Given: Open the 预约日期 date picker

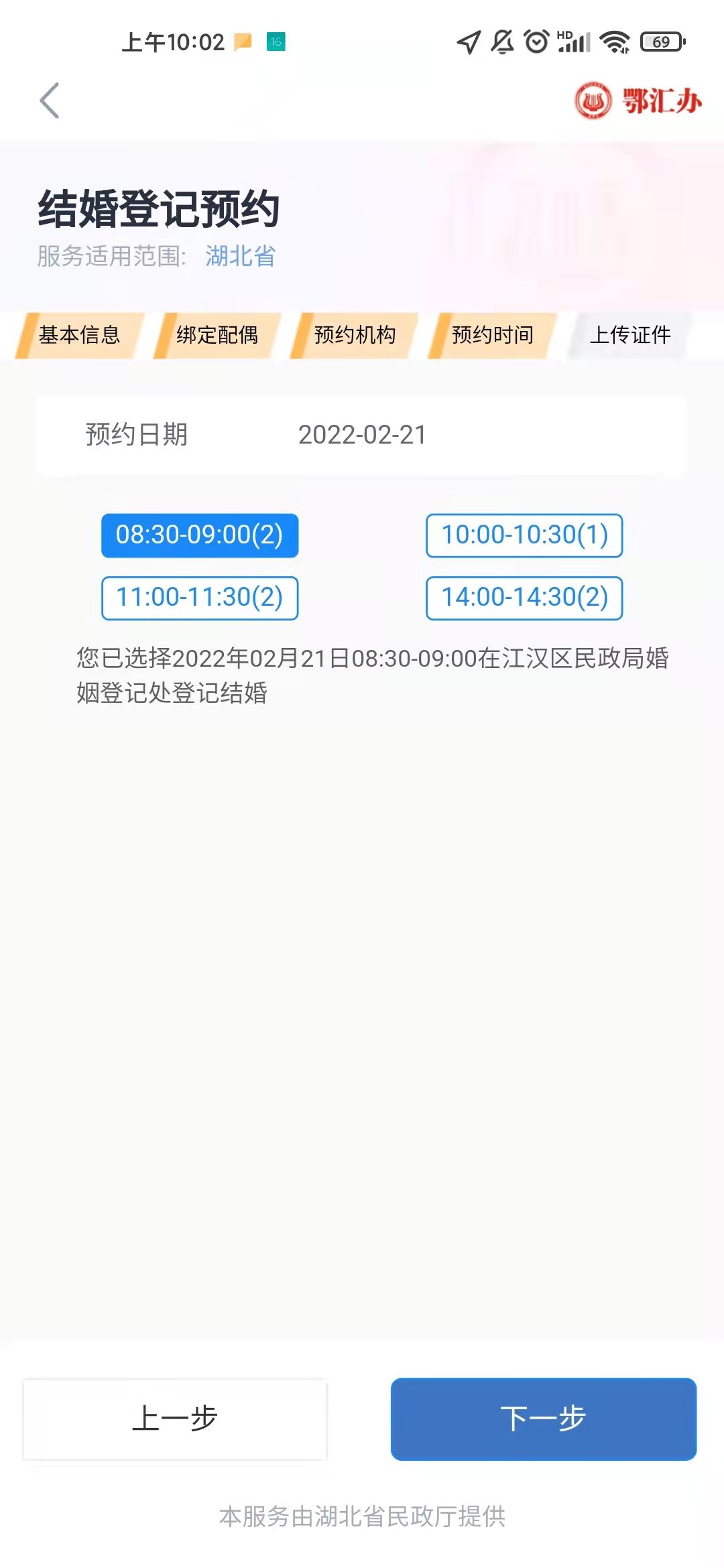Looking at the screenshot, I should click(361, 435).
